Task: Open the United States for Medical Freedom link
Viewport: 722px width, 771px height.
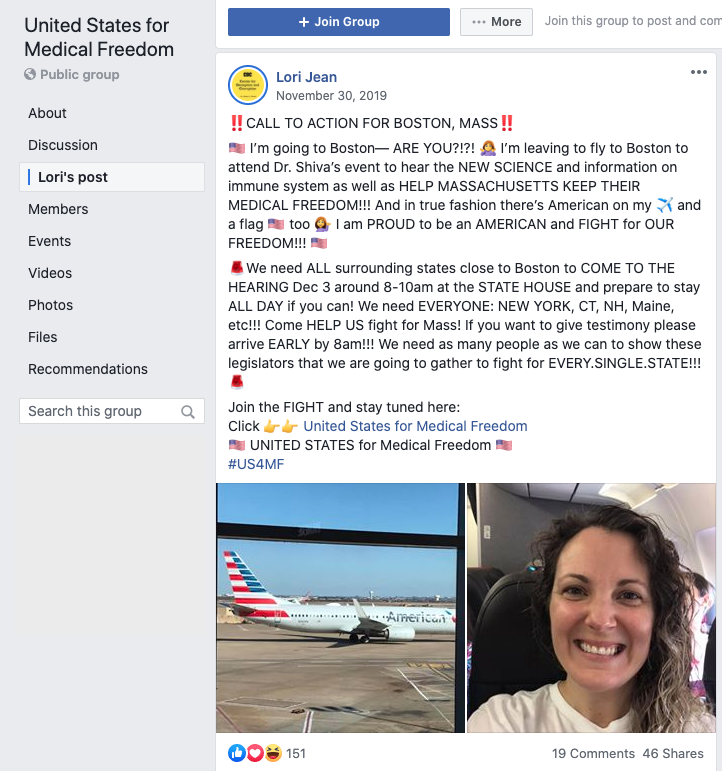Action: pyautogui.click(x=415, y=426)
